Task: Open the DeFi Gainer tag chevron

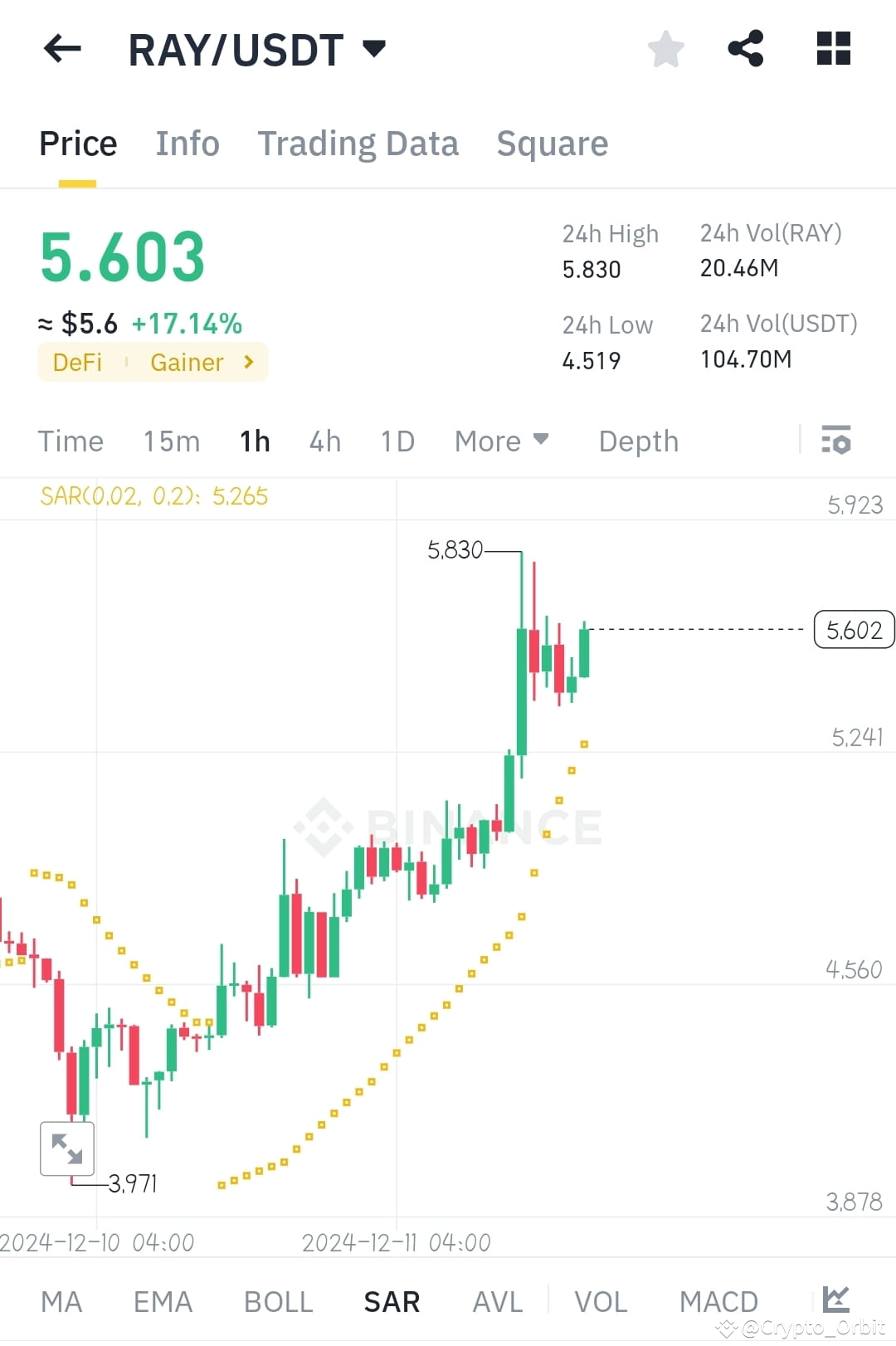Action: point(247,362)
